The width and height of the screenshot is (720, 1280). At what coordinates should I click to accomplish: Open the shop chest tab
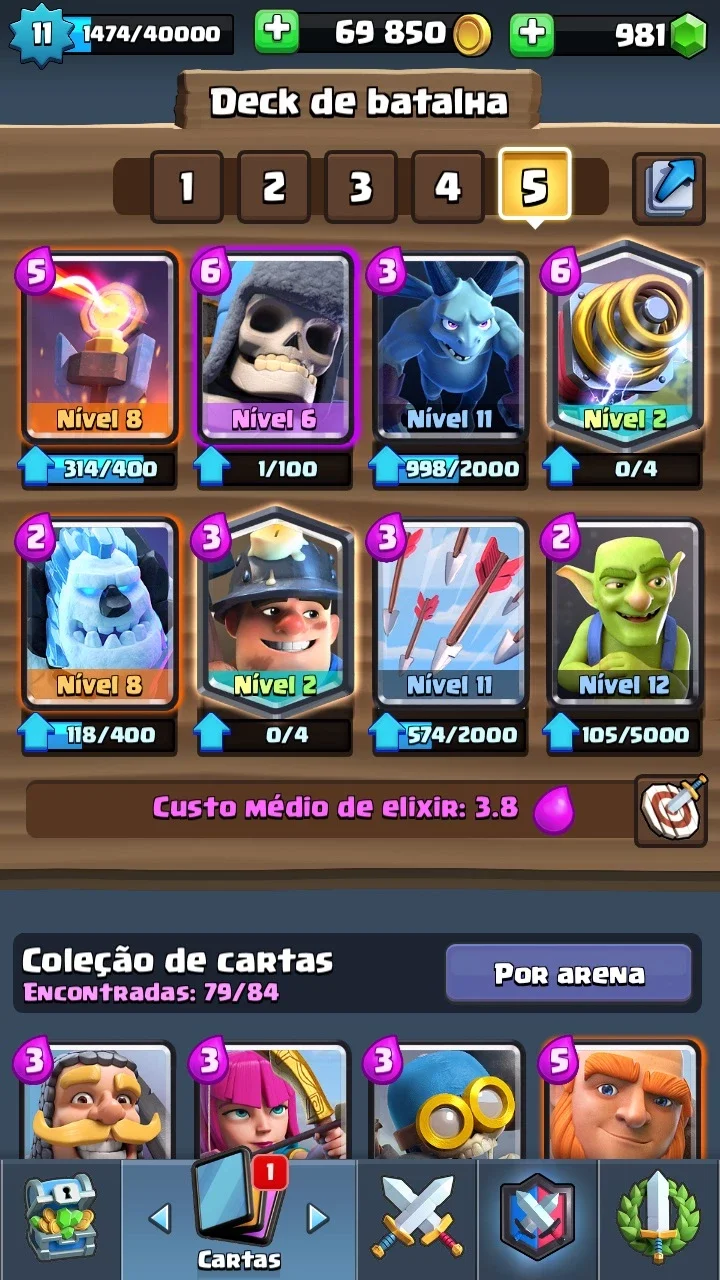tap(60, 1217)
